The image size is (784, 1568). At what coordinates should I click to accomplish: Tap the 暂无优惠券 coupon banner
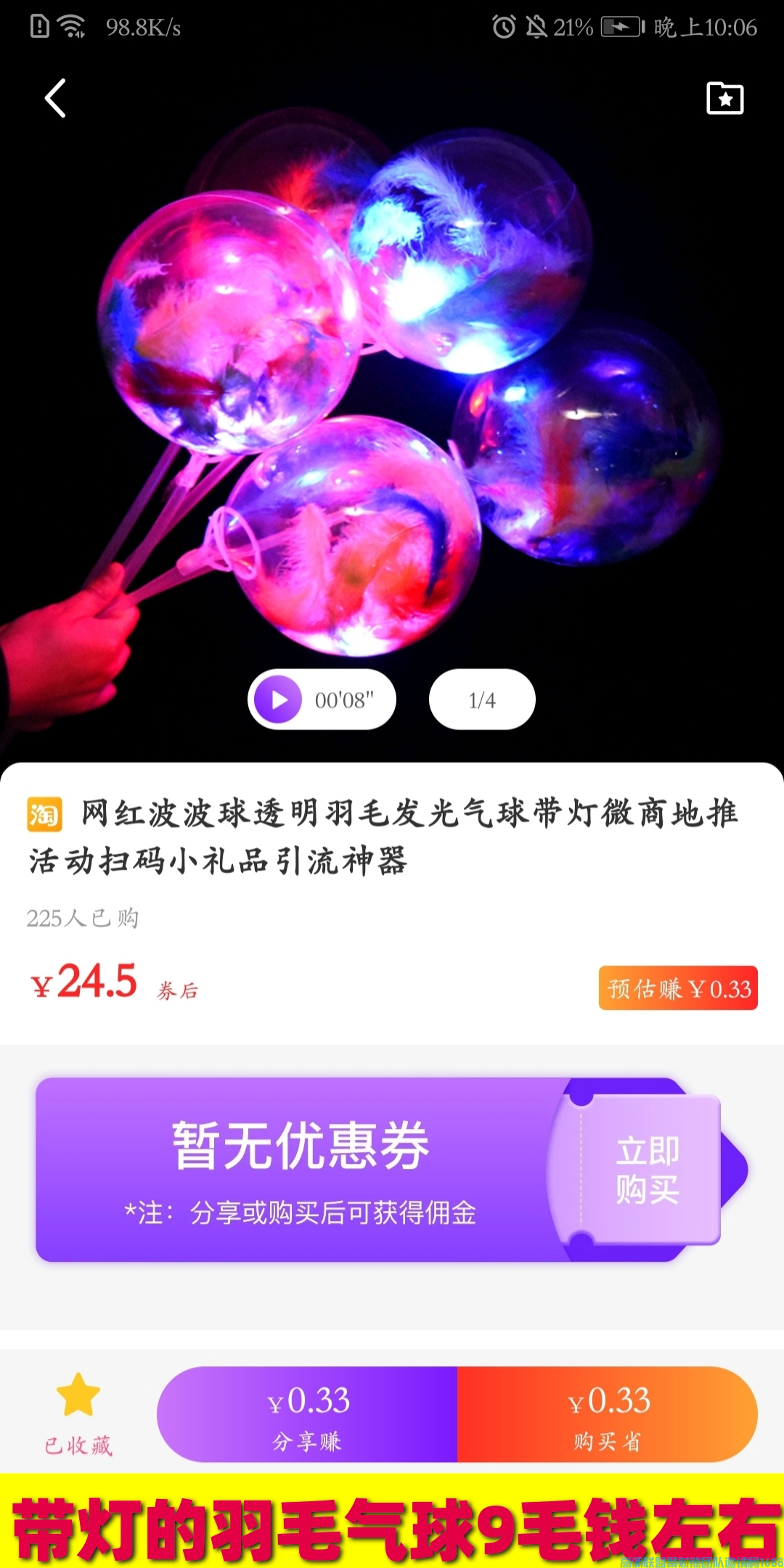[301, 1168]
